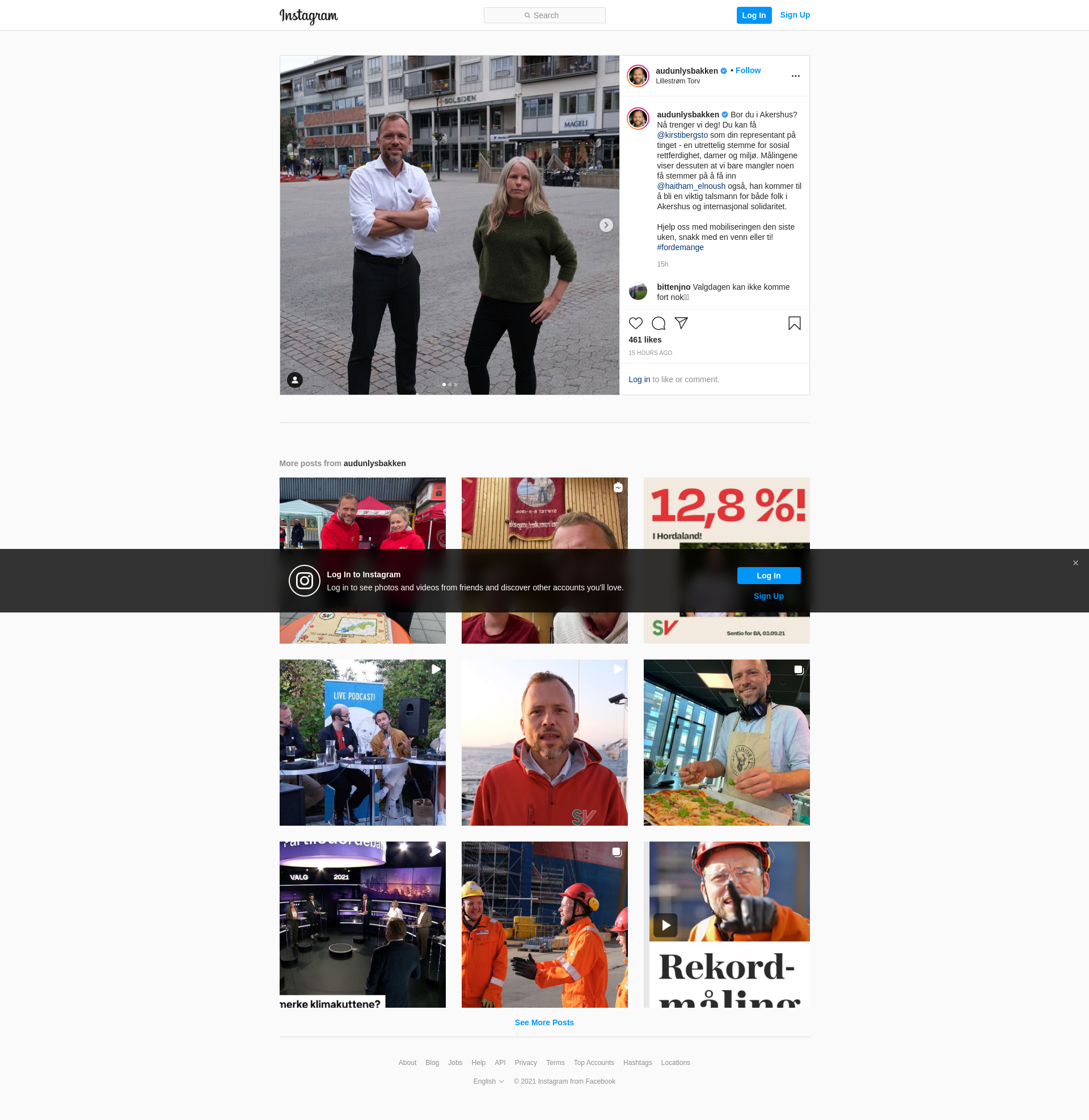Open the English language dropdown
This screenshot has width=1089, height=1120.
[488, 1081]
